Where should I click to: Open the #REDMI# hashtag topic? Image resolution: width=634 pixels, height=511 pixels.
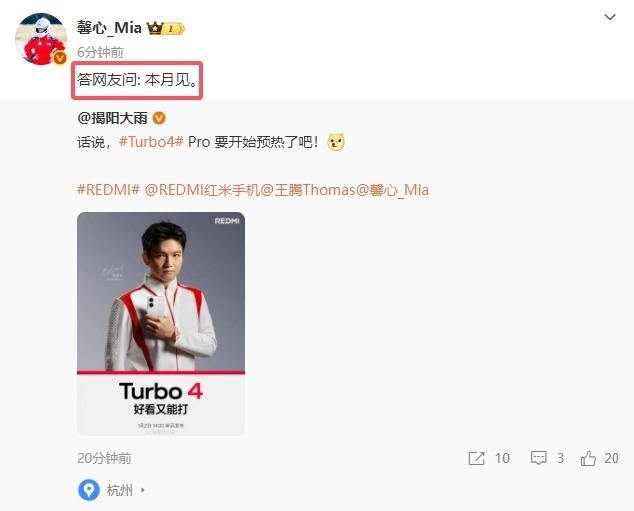[x=108, y=190]
